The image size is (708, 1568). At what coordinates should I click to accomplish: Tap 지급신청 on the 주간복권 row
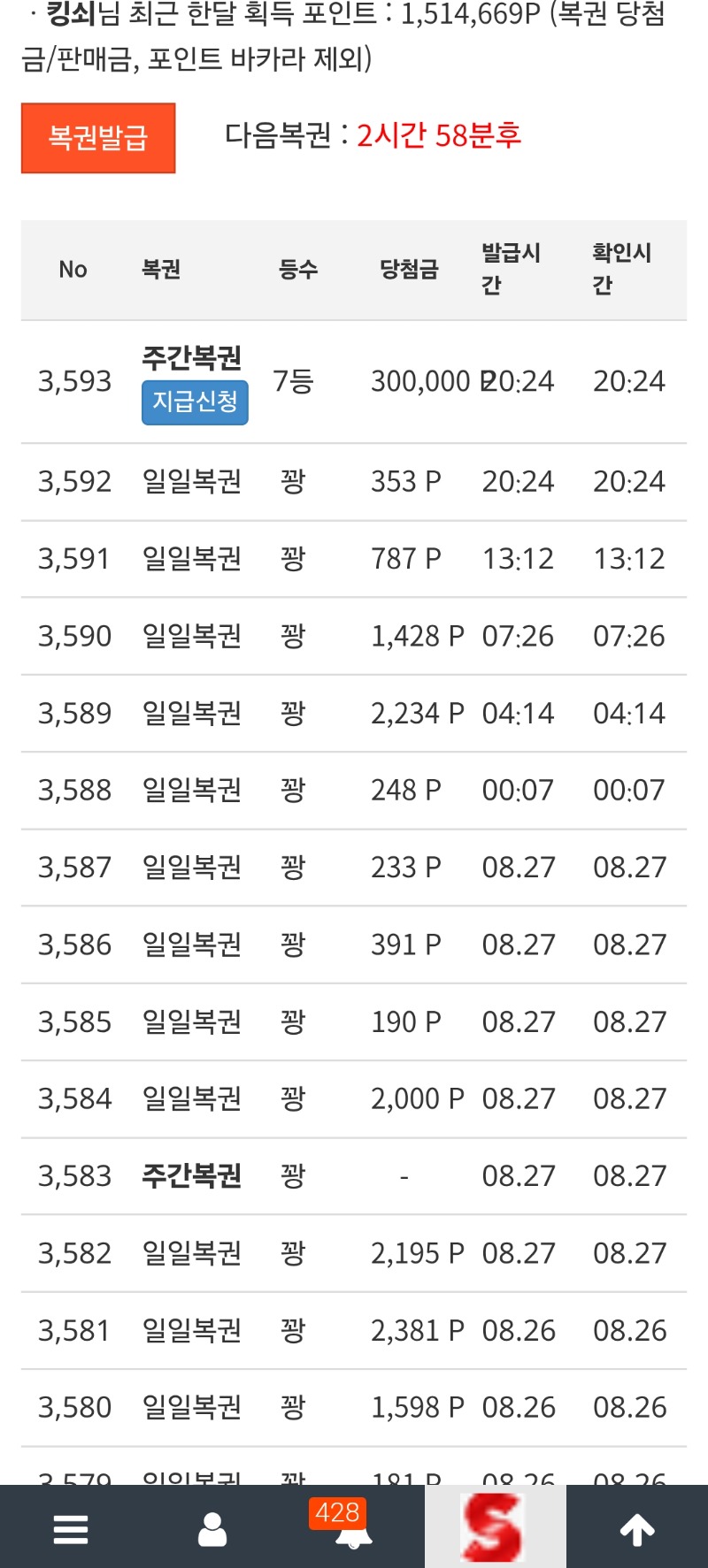(195, 402)
